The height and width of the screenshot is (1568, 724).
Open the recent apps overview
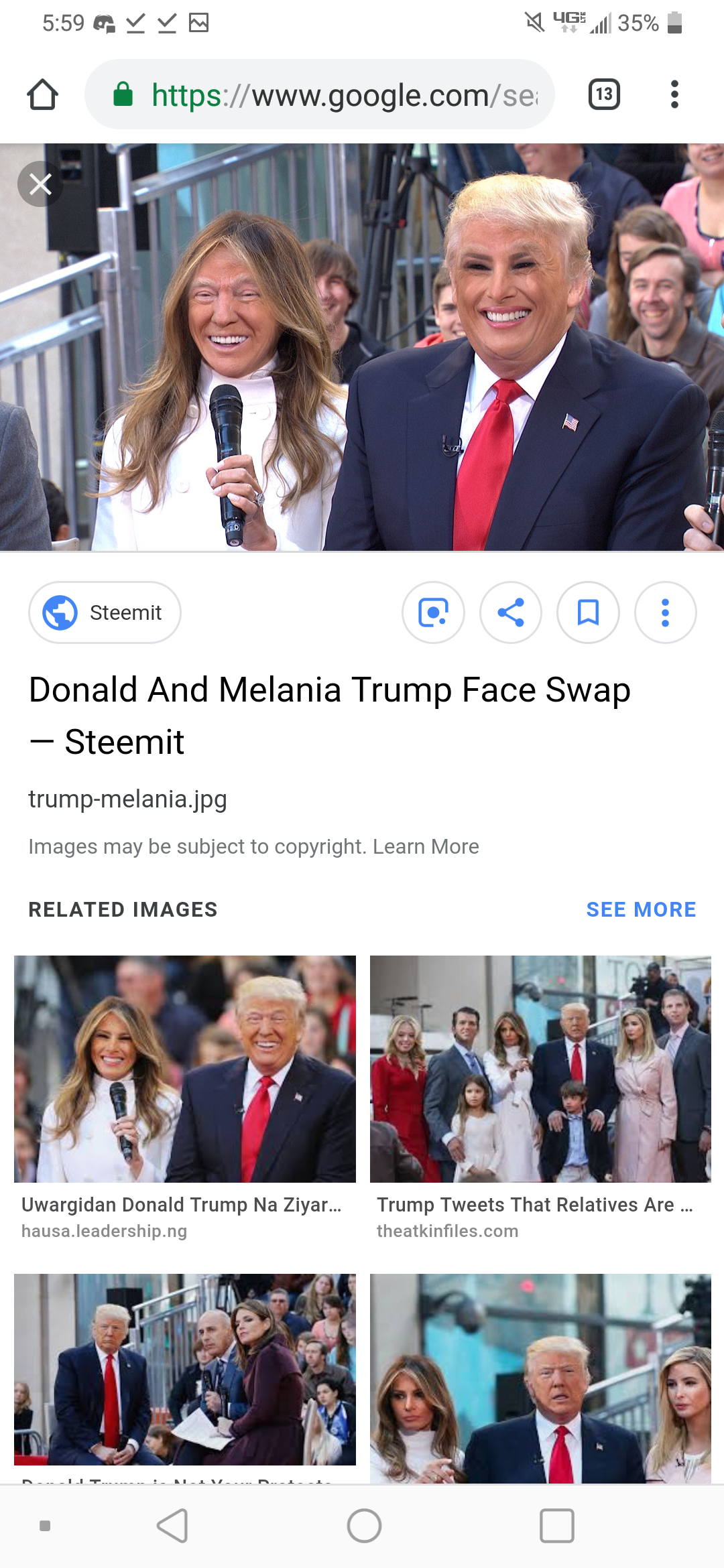tap(556, 1526)
